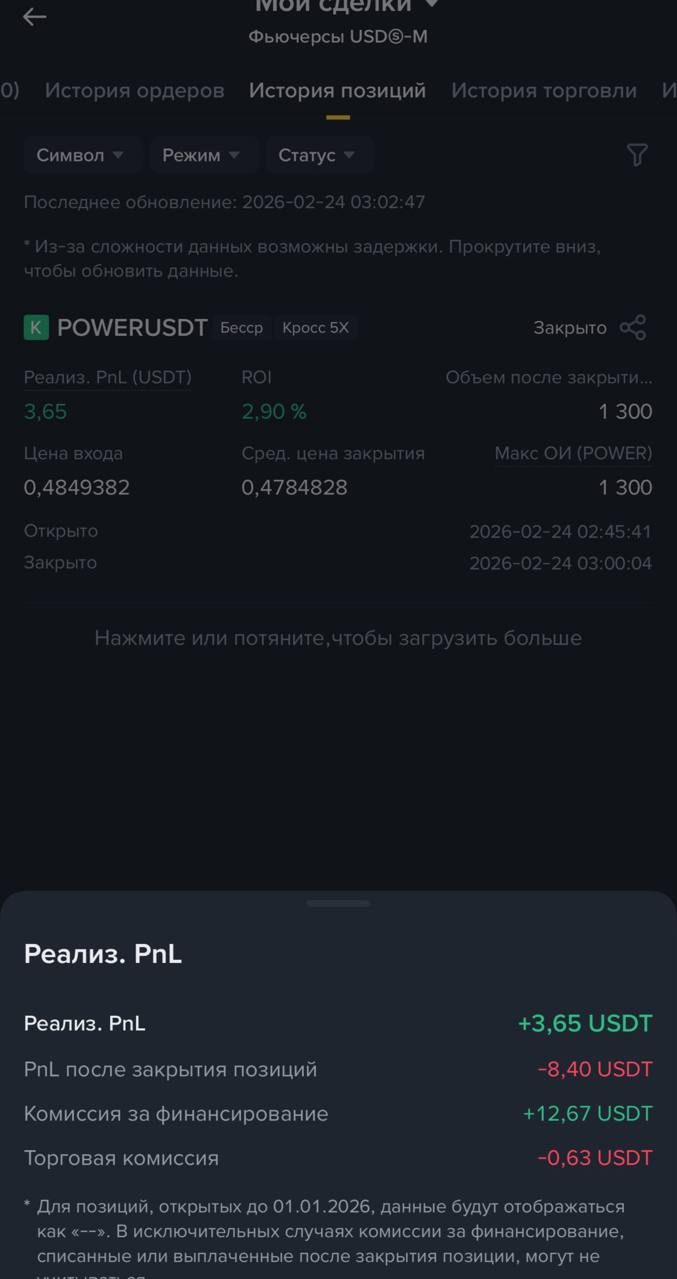Tap underlined Макс ОИ (POWER) label
The height and width of the screenshot is (1279, 677).
tap(573, 453)
